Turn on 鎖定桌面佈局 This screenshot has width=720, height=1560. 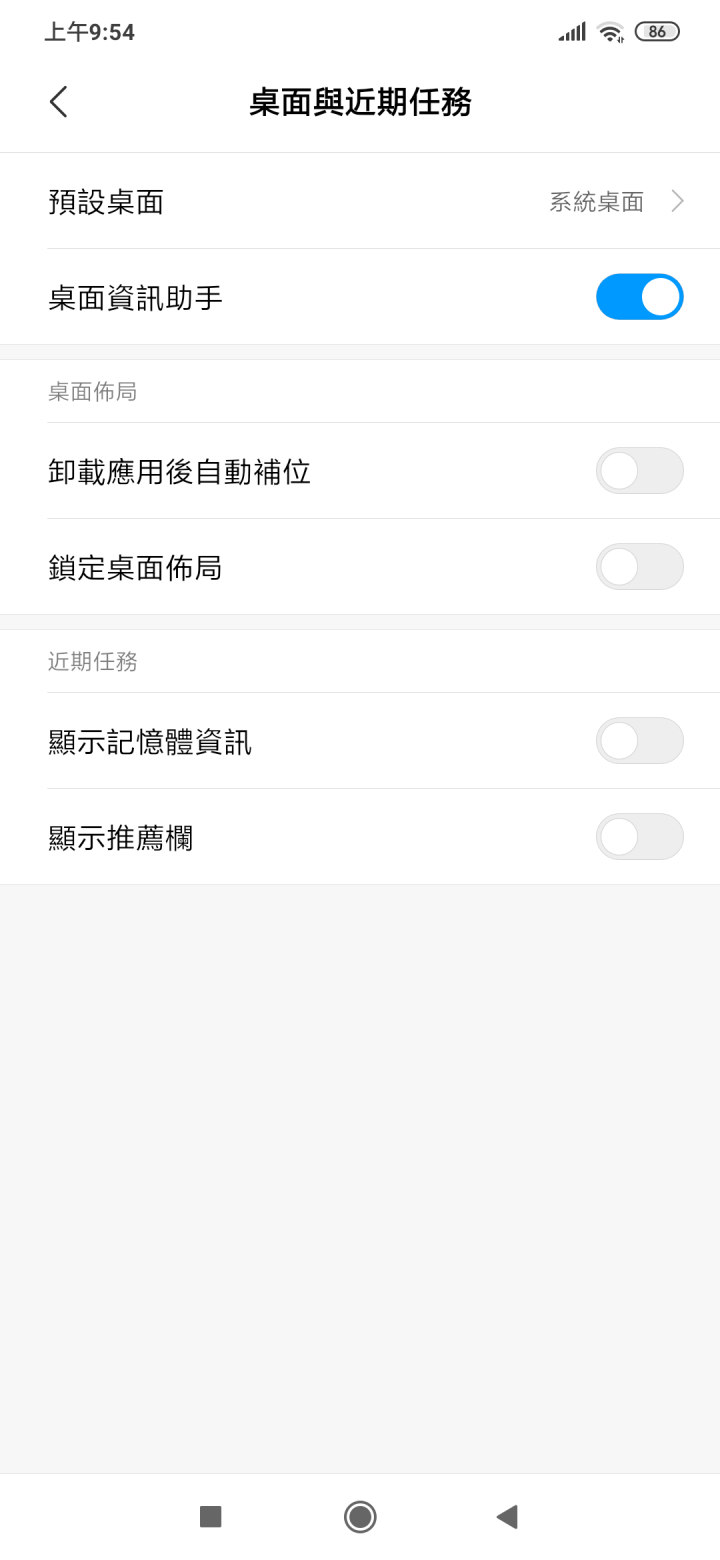pos(639,567)
